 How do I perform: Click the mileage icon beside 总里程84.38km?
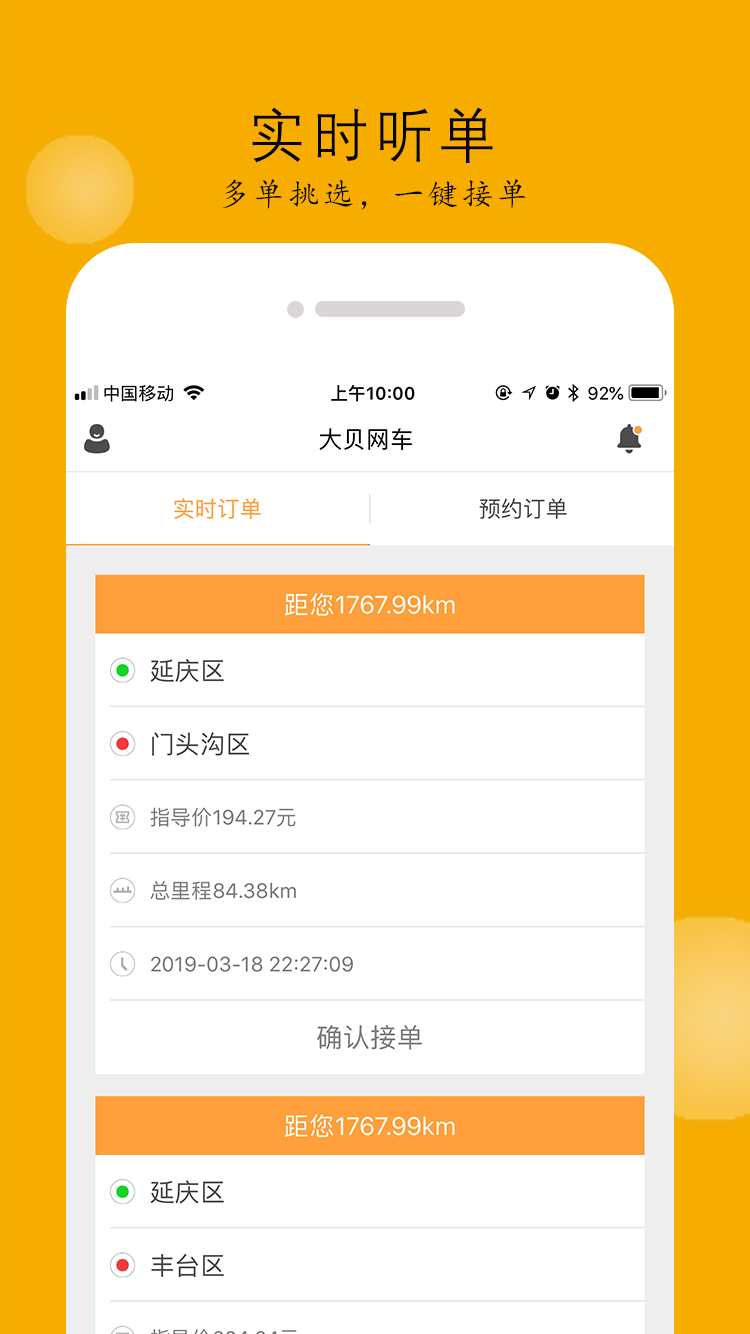click(x=122, y=890)
